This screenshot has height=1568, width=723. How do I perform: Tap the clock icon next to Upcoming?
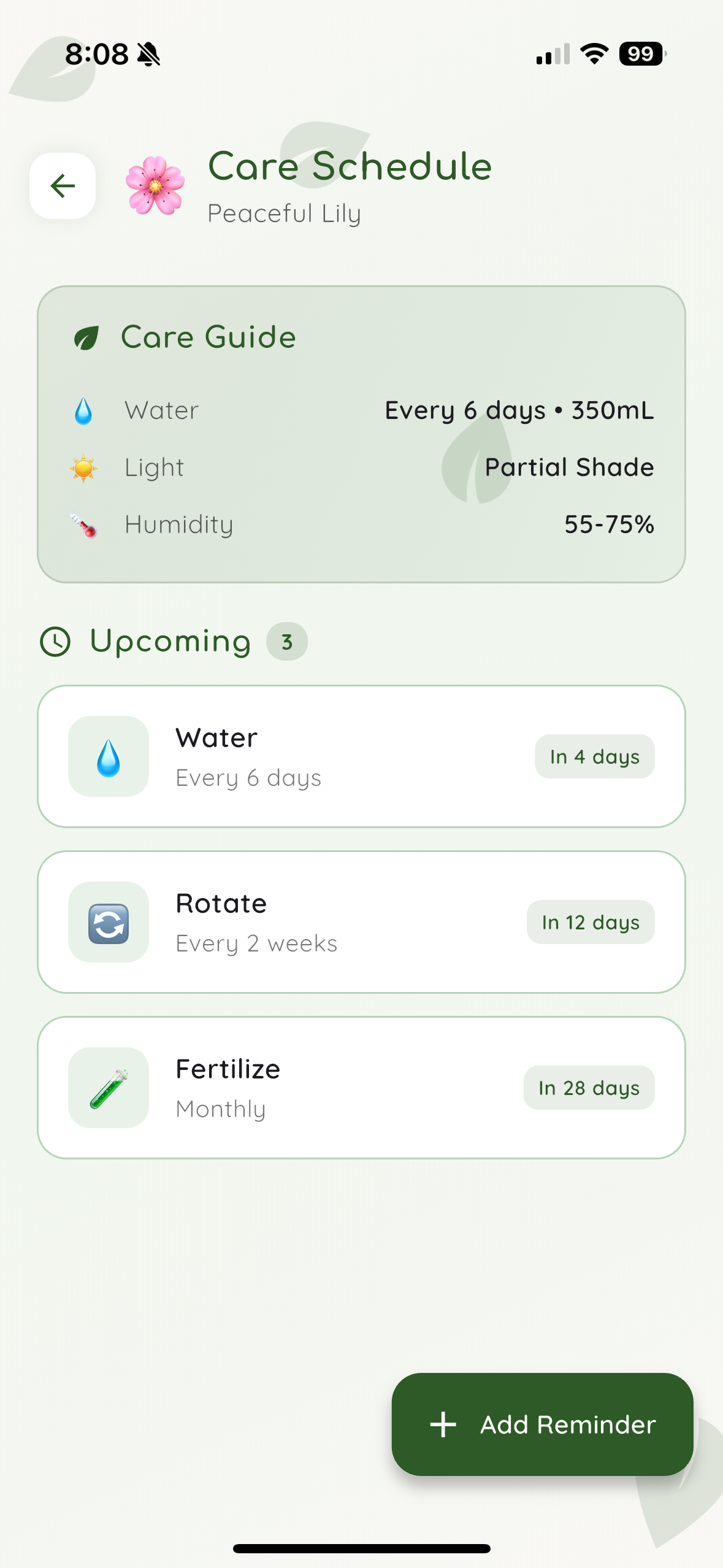(55, 642)
